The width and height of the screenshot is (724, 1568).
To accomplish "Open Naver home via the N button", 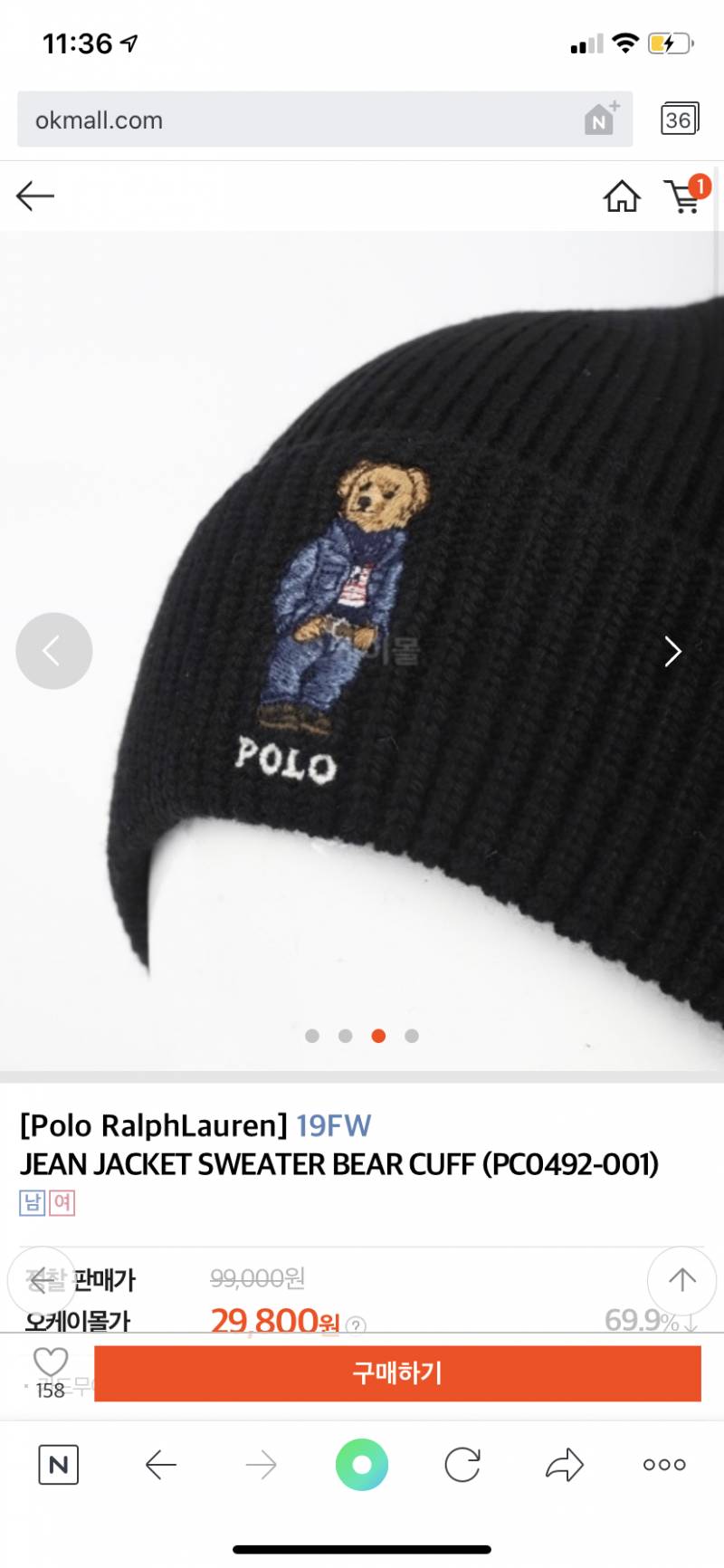I will (59, 1465).
